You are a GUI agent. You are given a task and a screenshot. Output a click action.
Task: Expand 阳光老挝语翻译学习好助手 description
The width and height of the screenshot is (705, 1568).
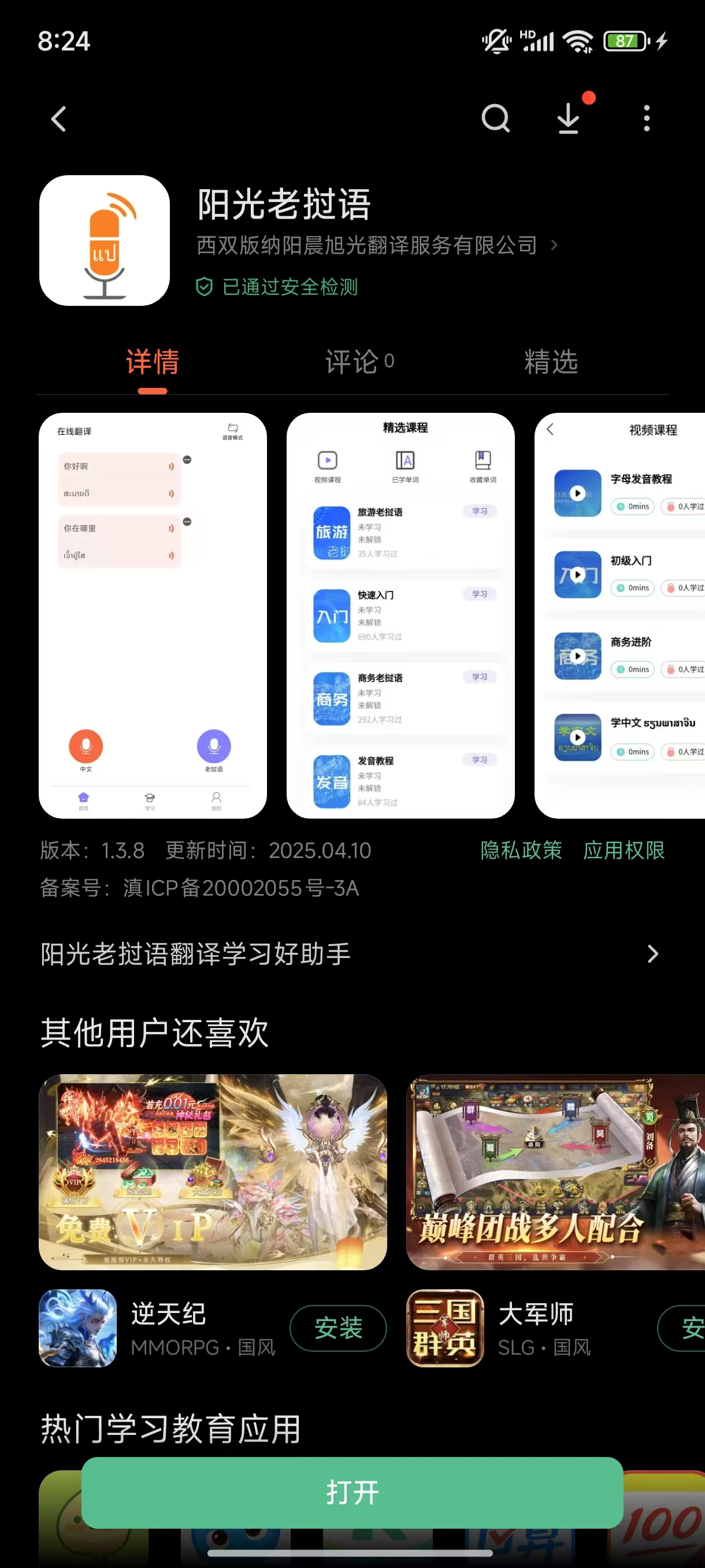652,954
